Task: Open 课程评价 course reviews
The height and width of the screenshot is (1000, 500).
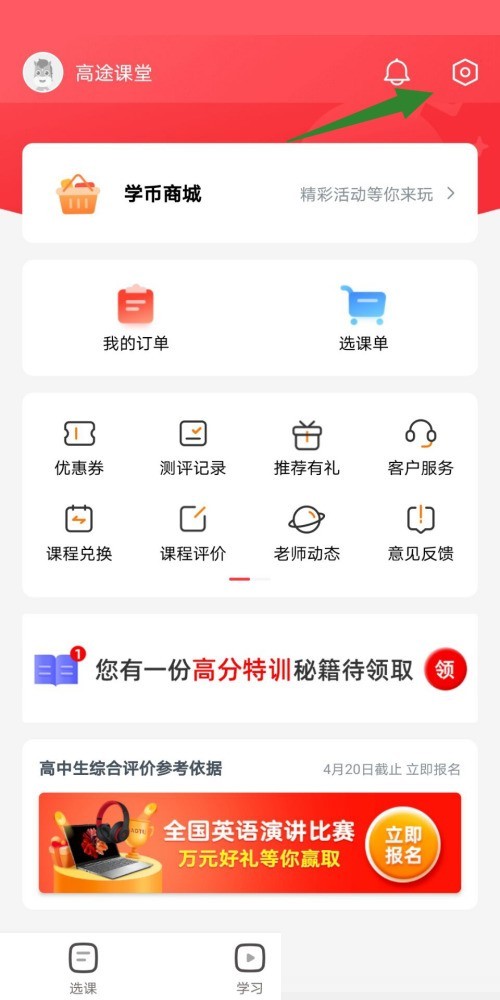Action: click(x=193, y=533)
